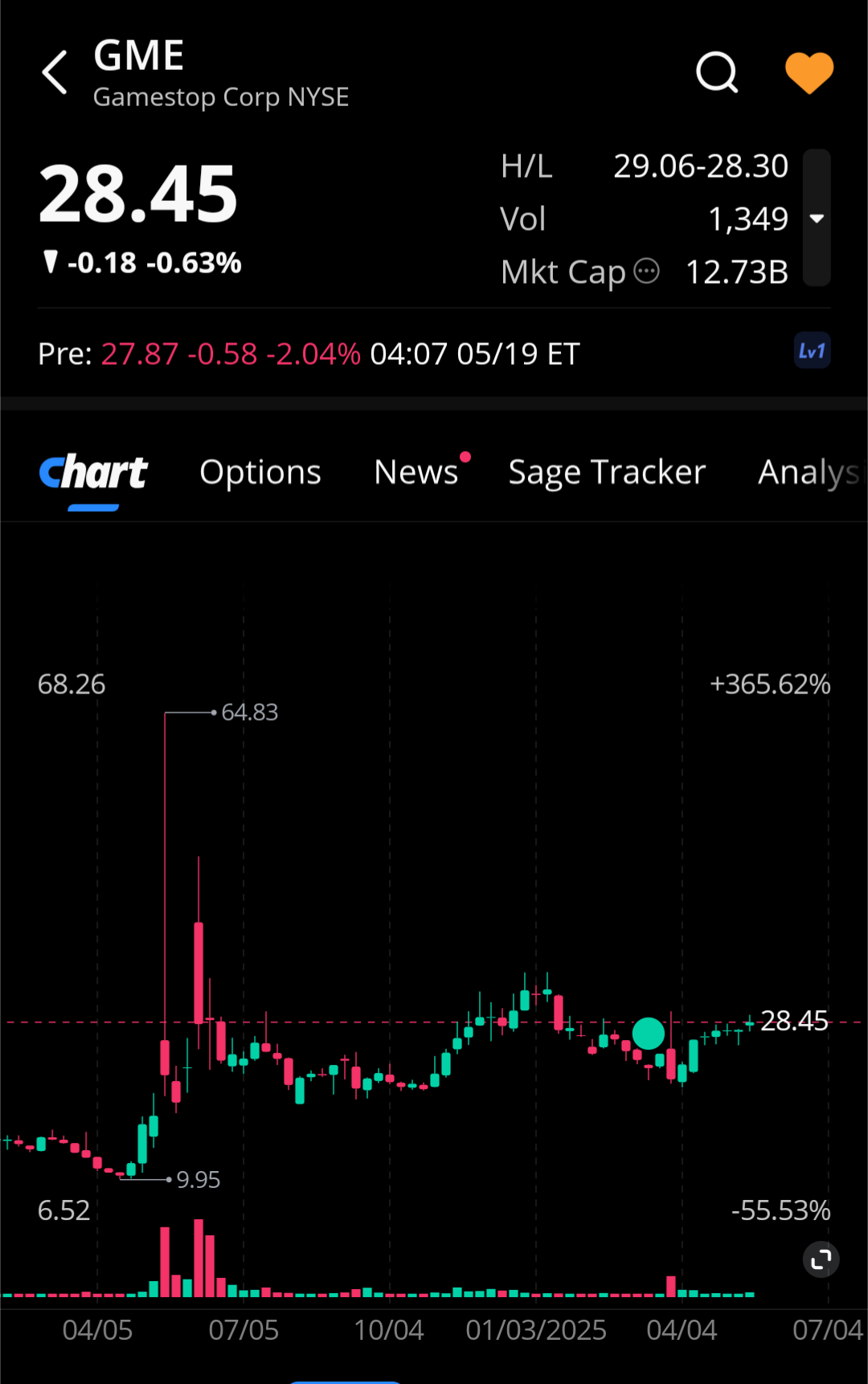Tap the green event marker on chart
This screenshot has width=868, height=1384.
click(648, 1034)
